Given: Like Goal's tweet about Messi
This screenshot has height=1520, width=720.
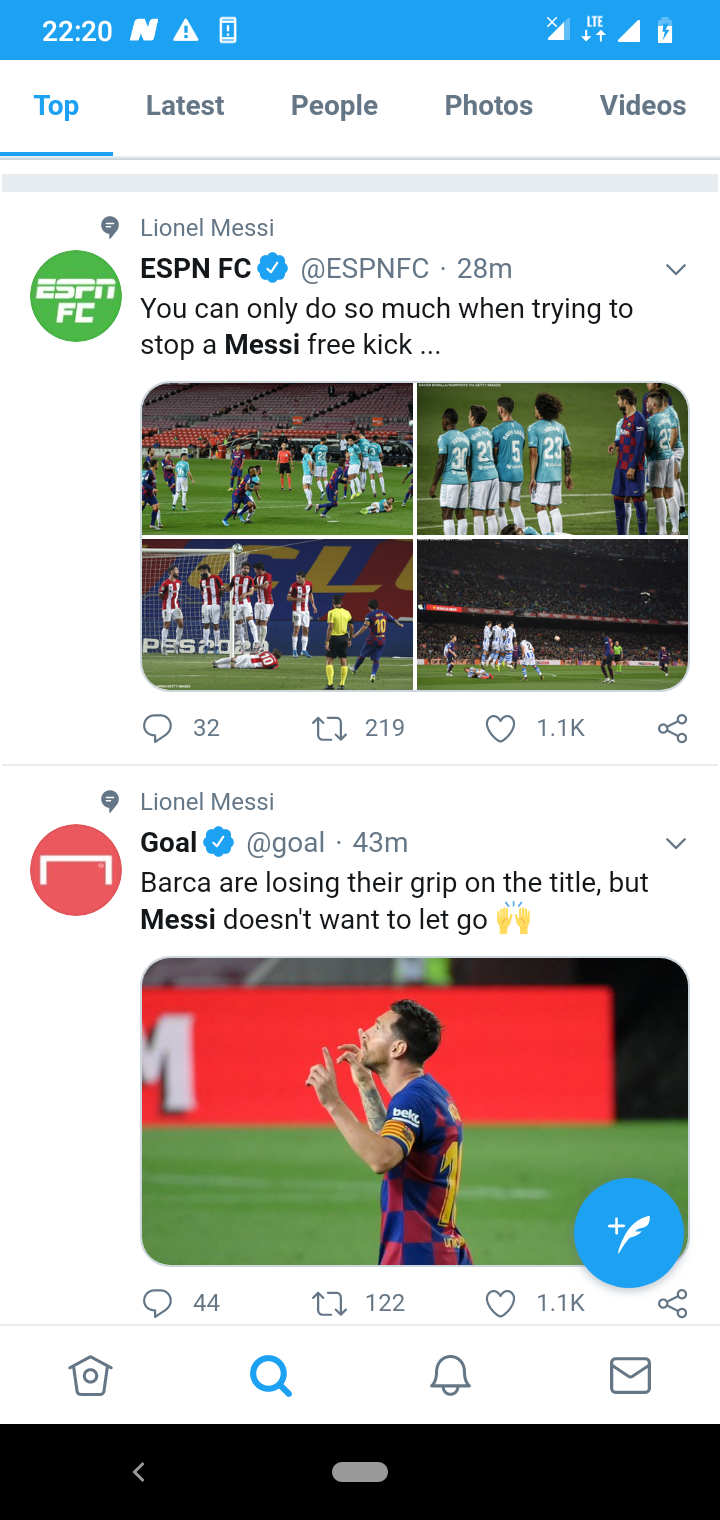Looking at the screenshot, I should click(x=500, y=1303).
